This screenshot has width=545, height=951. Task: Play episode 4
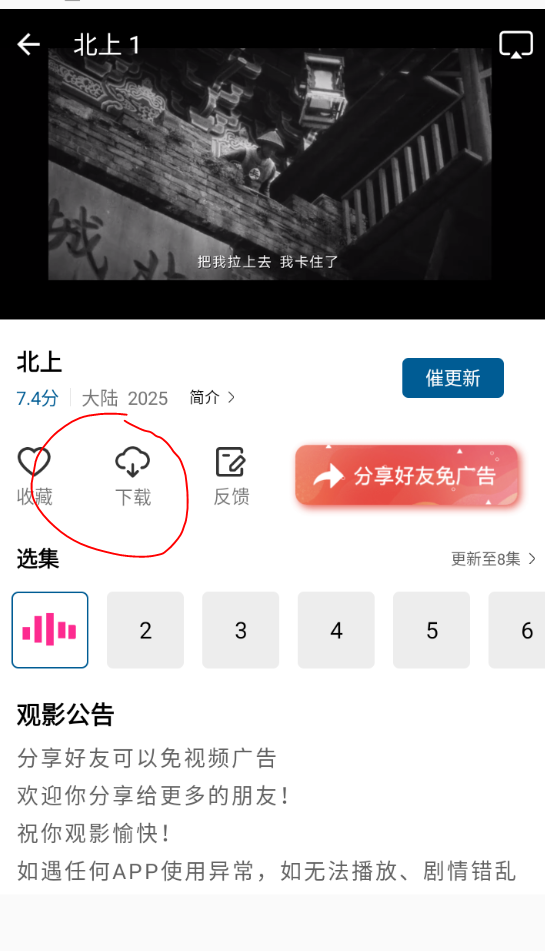pos(336,630)
